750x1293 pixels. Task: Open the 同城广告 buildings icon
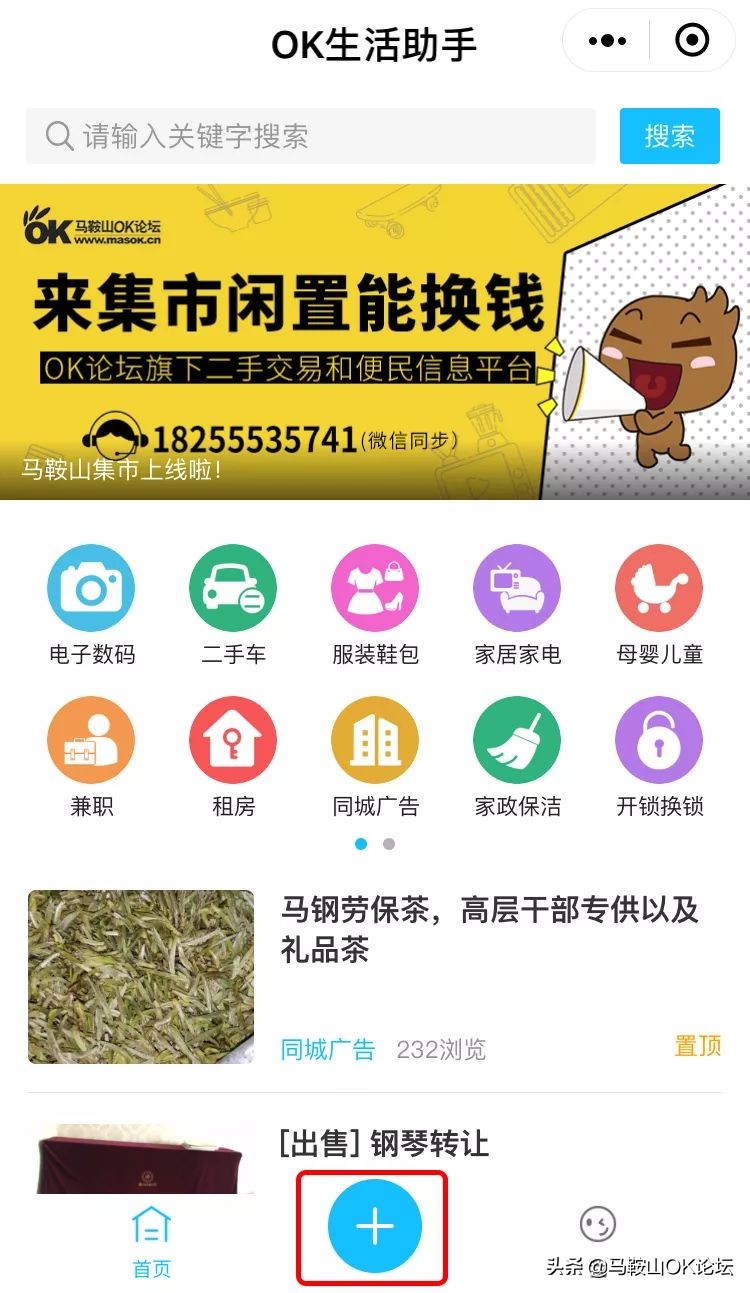coord(375,741)
